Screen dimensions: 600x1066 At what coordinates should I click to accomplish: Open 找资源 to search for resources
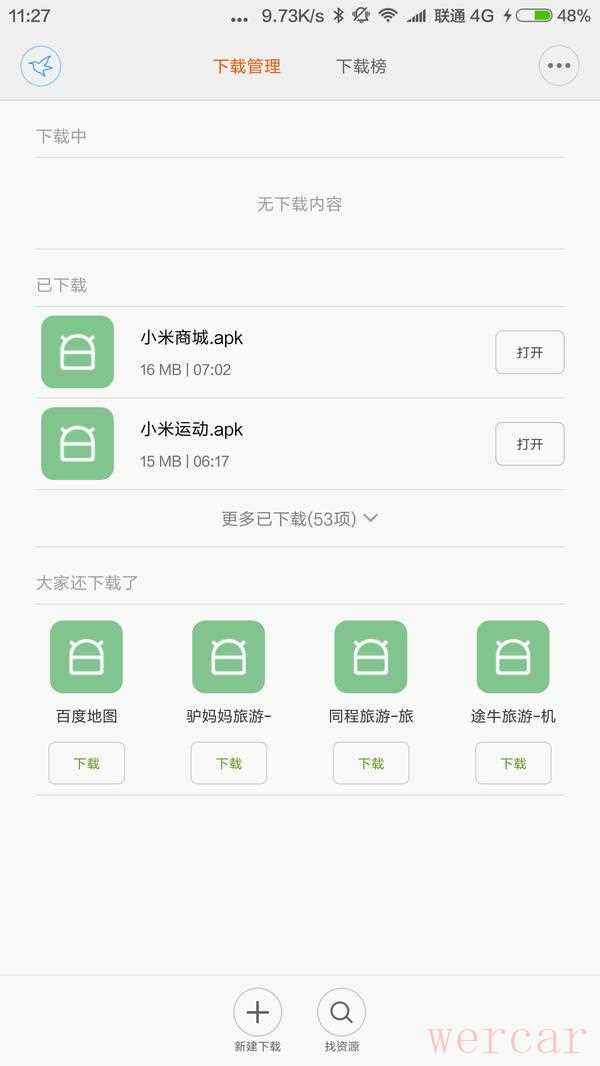tap(341, 1014)
